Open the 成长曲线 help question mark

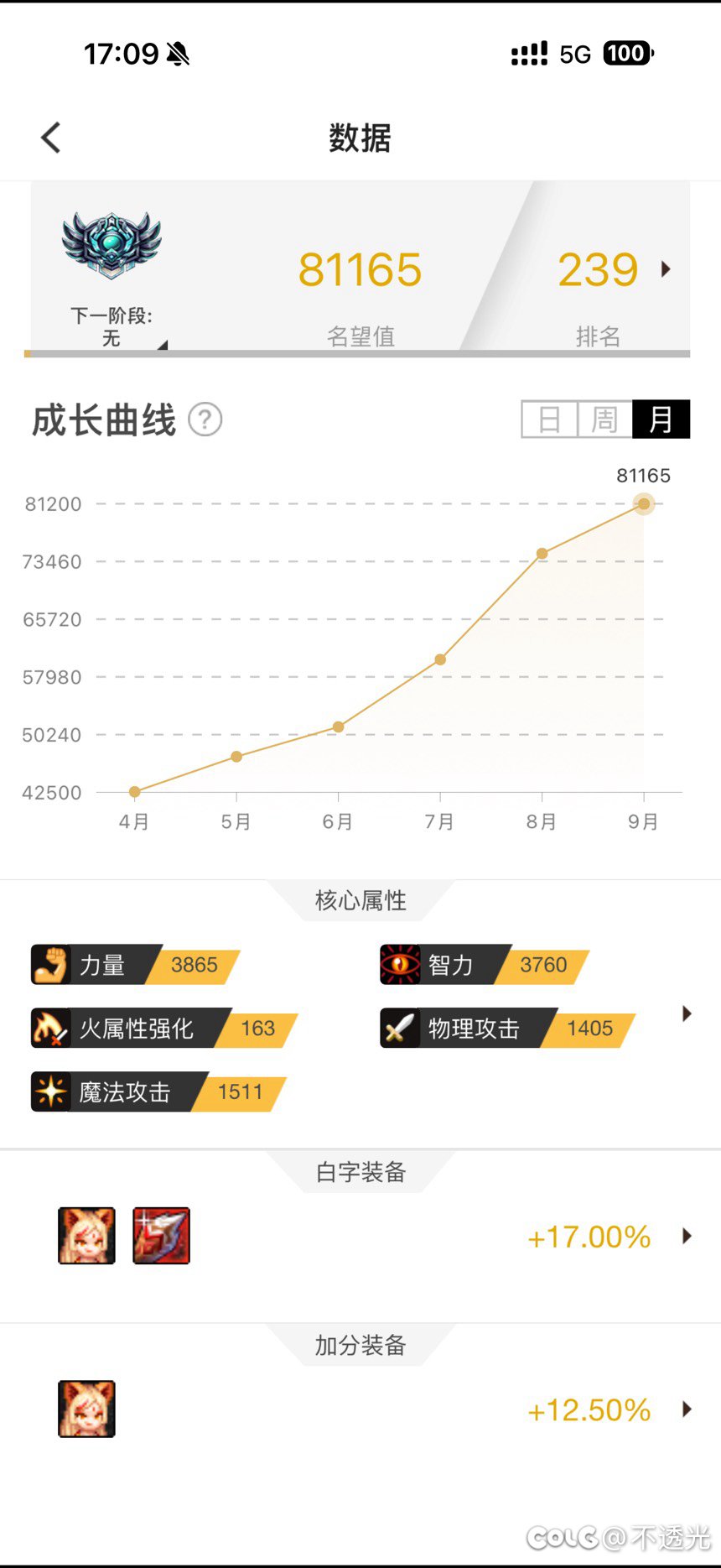(205, 419)
